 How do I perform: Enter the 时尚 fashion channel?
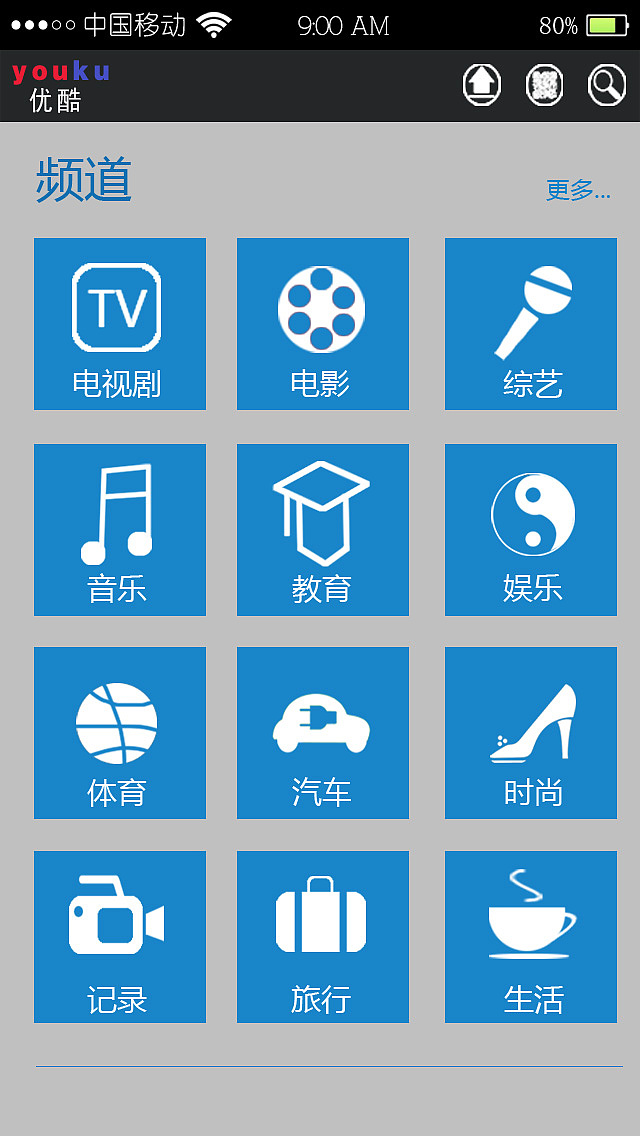pyautogui.click(x=531, y=733)
